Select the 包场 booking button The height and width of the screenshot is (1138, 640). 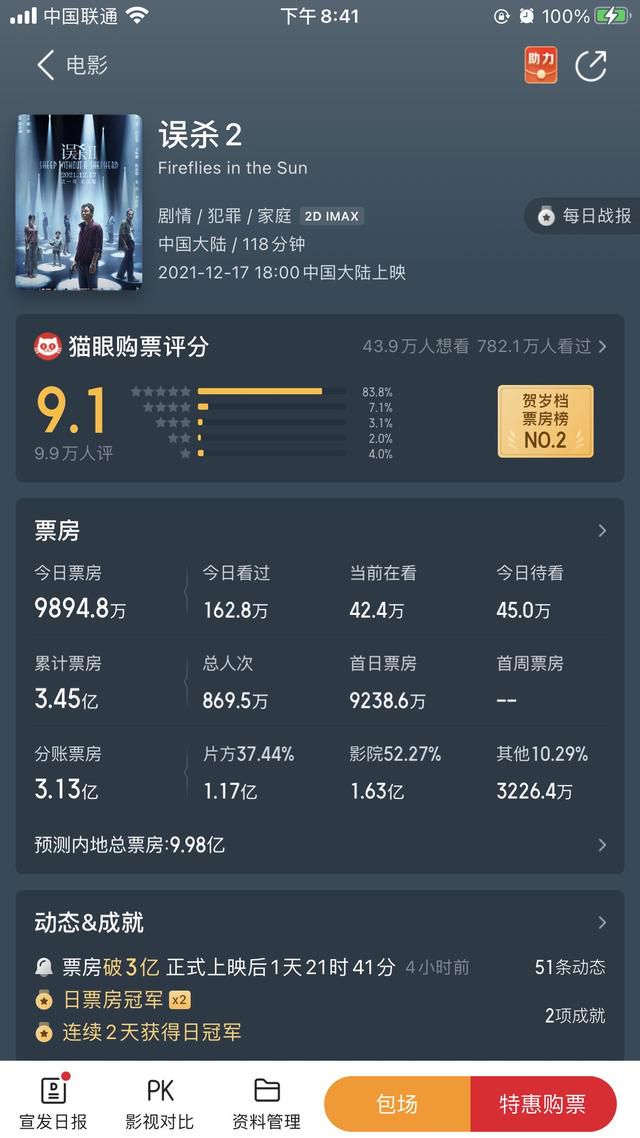pos(397,1104)
